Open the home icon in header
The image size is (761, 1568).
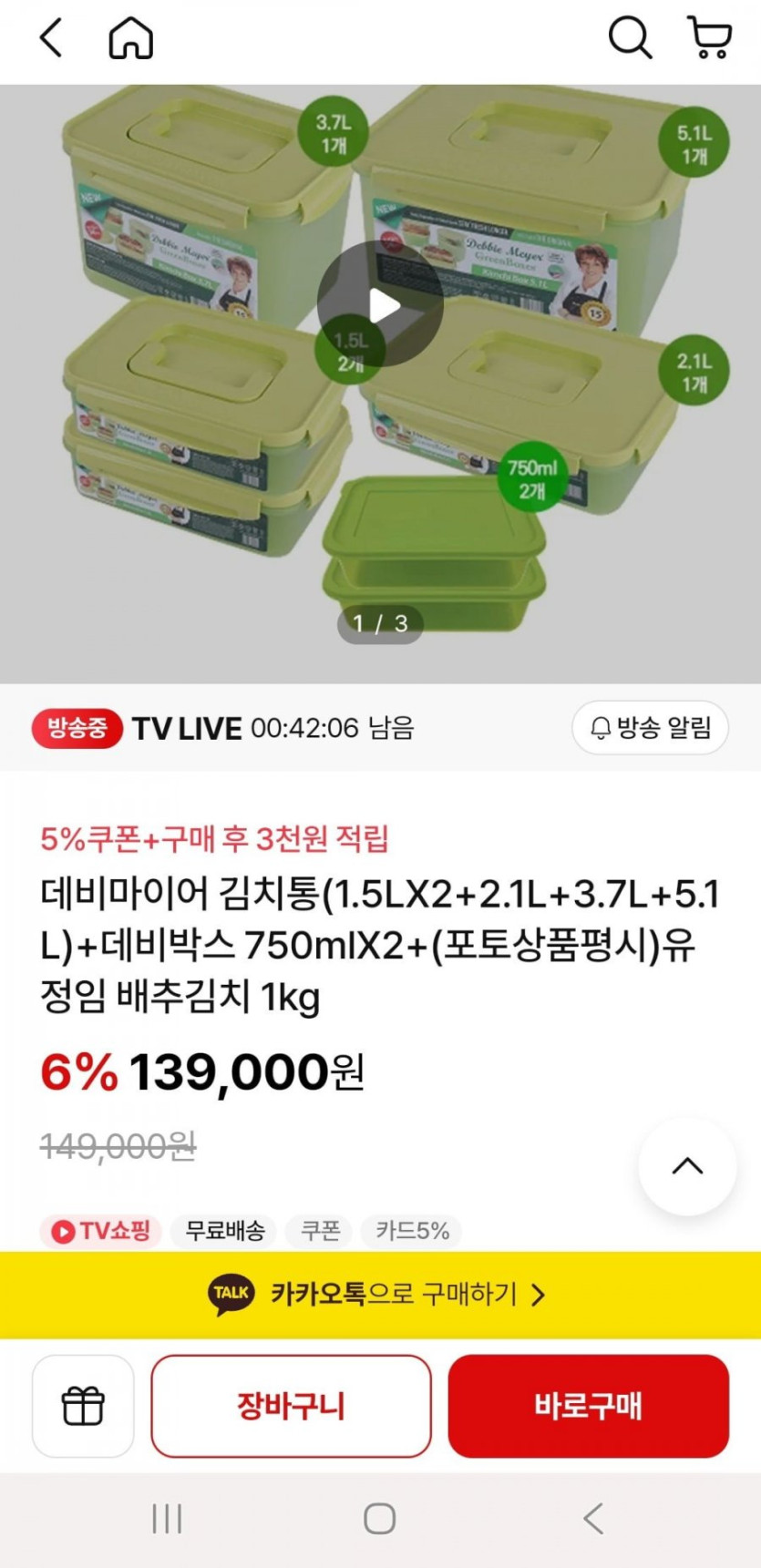130,38
